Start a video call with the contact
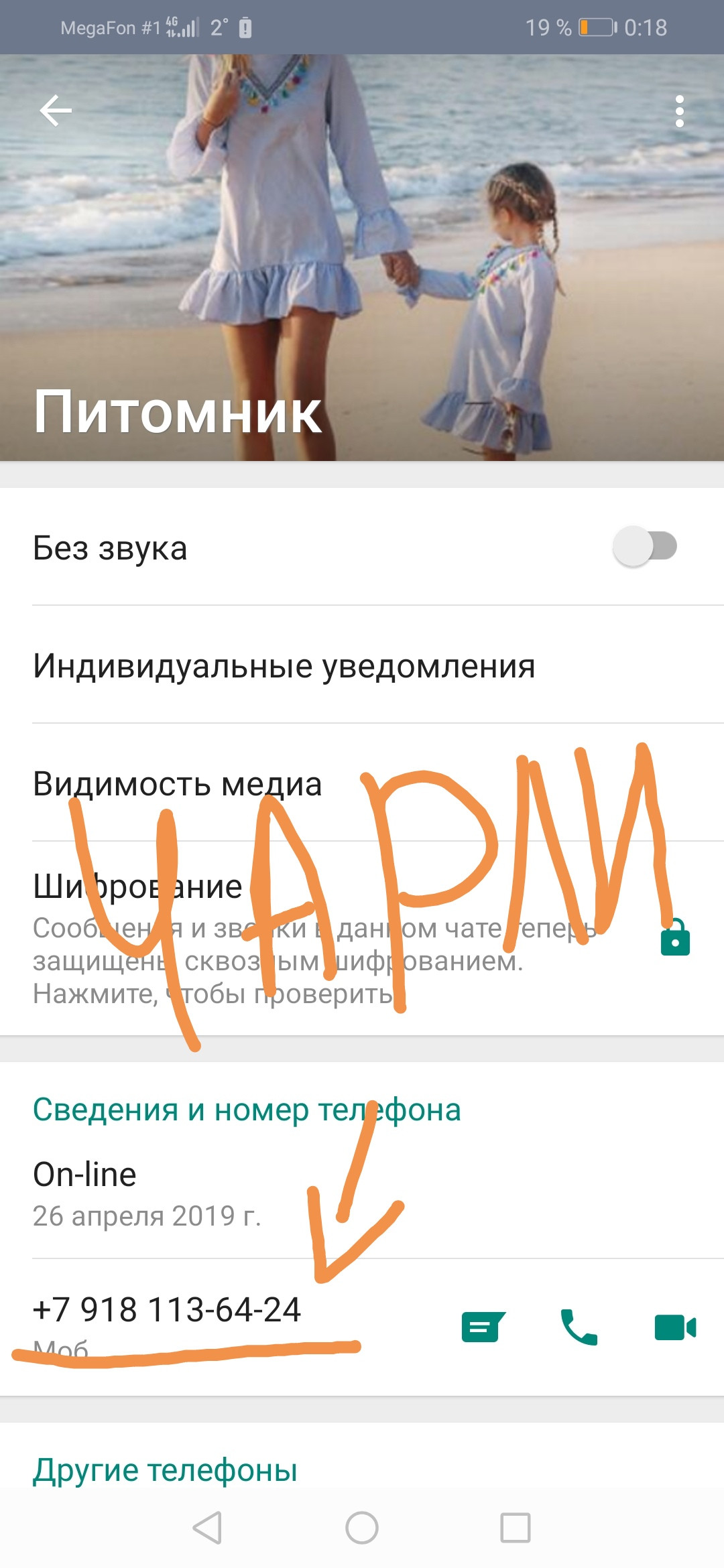Screen dimensions: 724x1568 click(x=675, y=1327)
